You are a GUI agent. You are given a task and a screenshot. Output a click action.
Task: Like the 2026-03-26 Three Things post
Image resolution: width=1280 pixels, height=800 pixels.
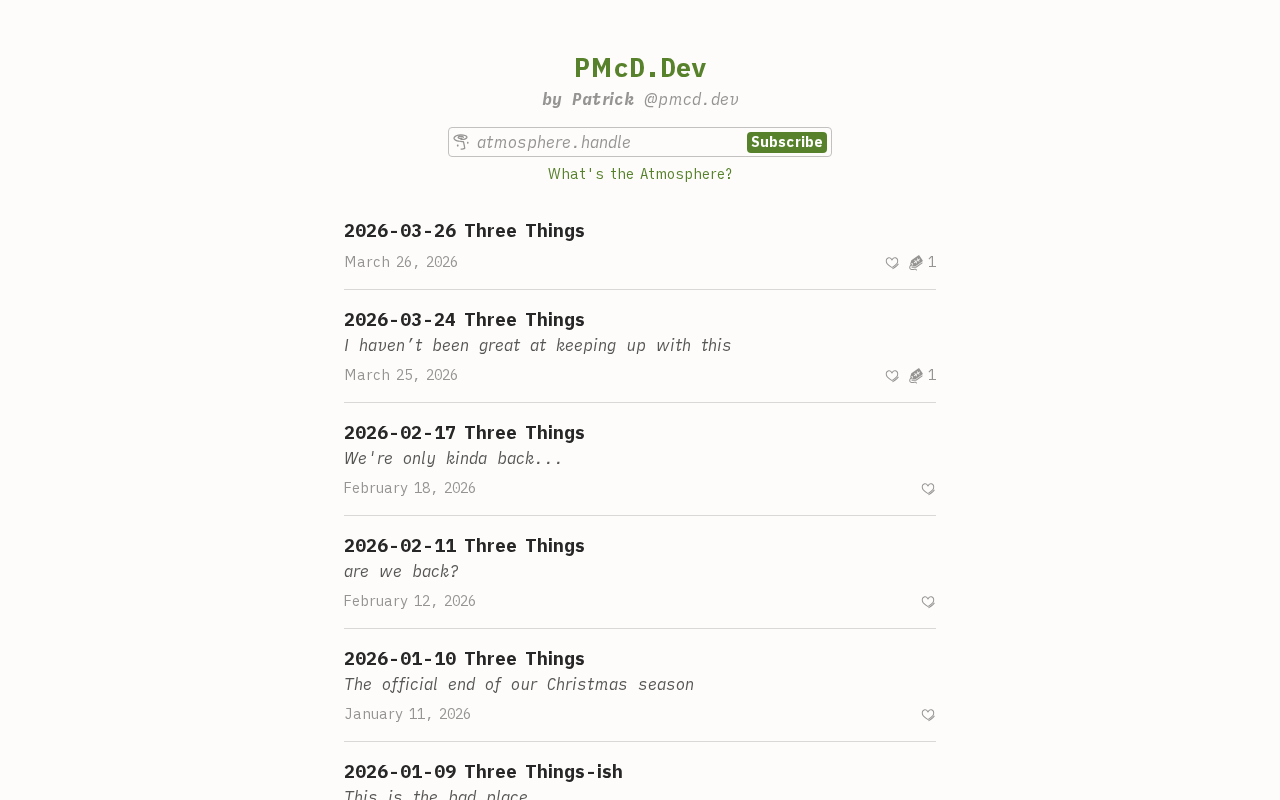tap(892, 263)
